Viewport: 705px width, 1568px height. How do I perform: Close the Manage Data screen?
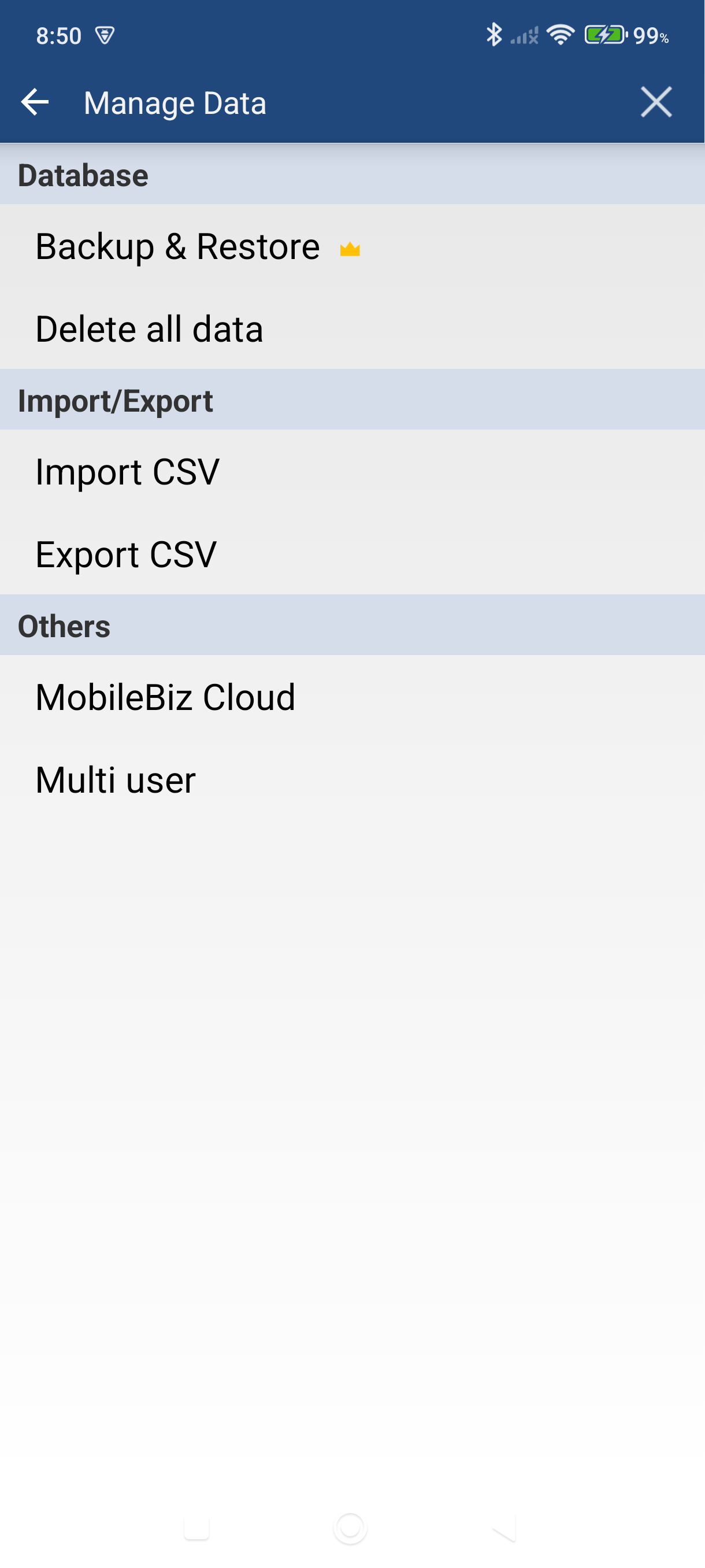(656, 102)
